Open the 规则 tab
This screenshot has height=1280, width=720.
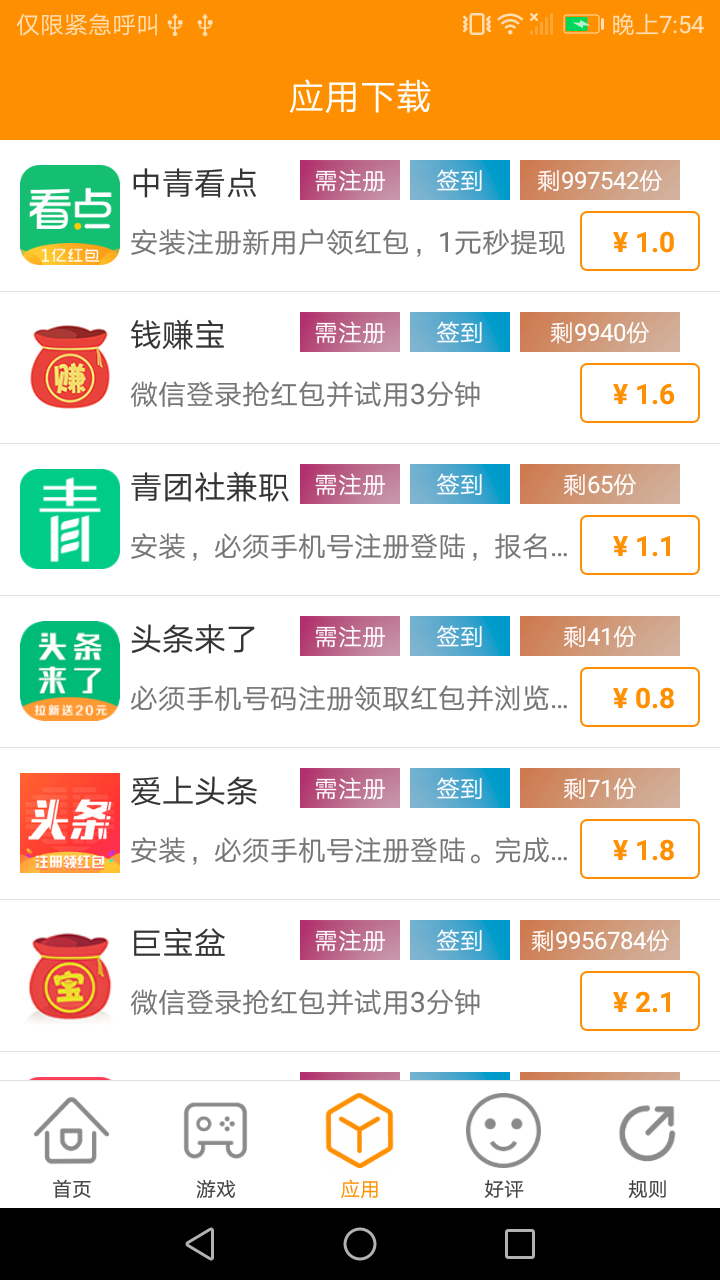[648, 1146]
